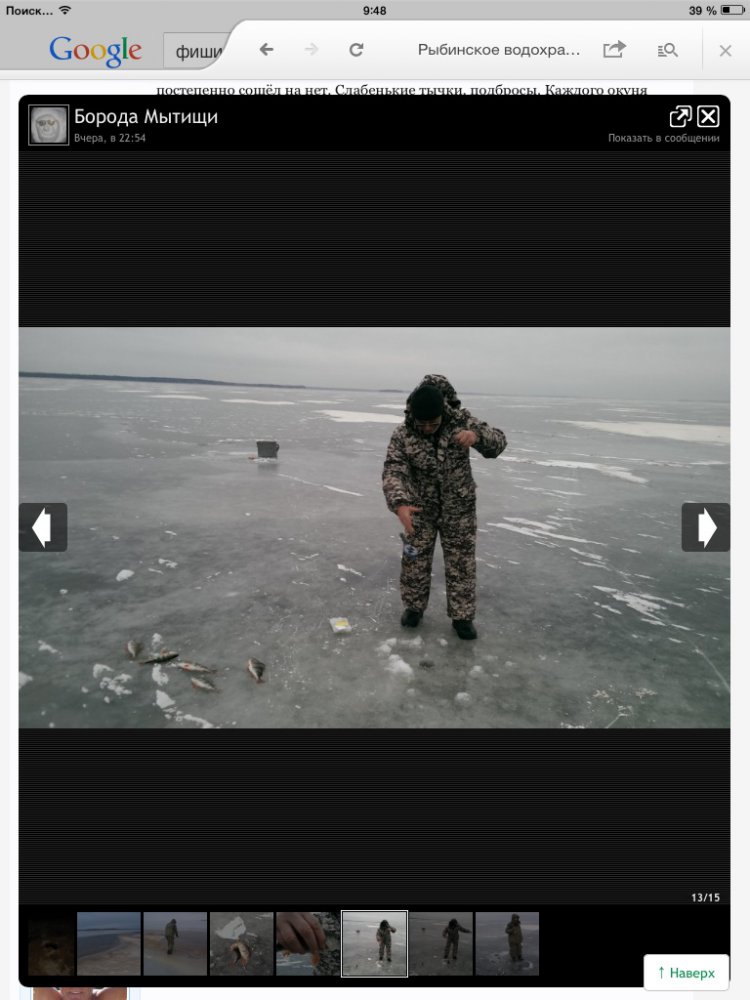
Task: Select the hand holding fish thumbnail
Action: click(x=307, y=944)
